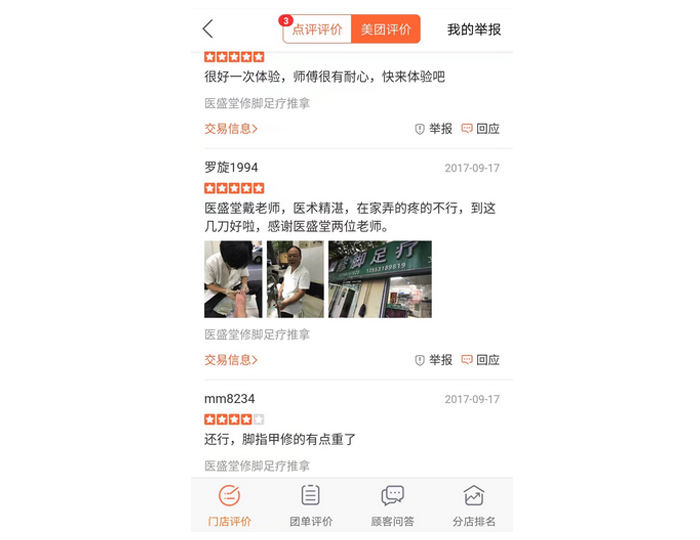
Task: Open the first photo in 罗旋1994's review
Action: [x=233, y=279]
